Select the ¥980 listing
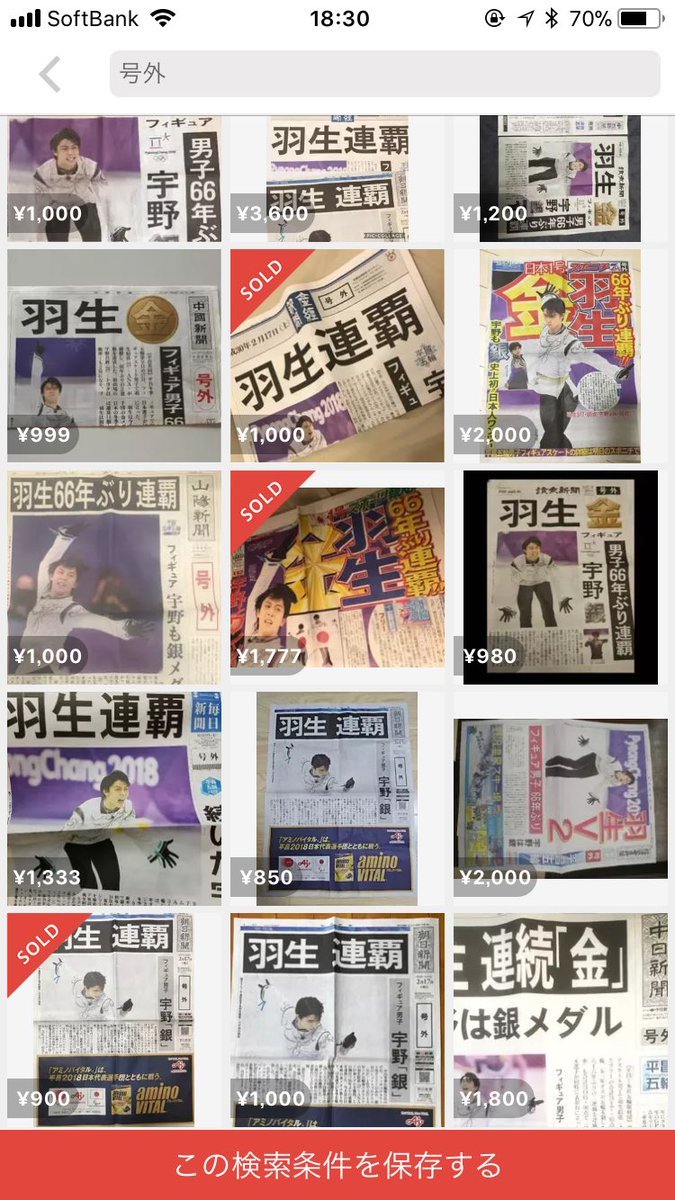This screenshot has width=675, height=1200. [x=560, y=577]
